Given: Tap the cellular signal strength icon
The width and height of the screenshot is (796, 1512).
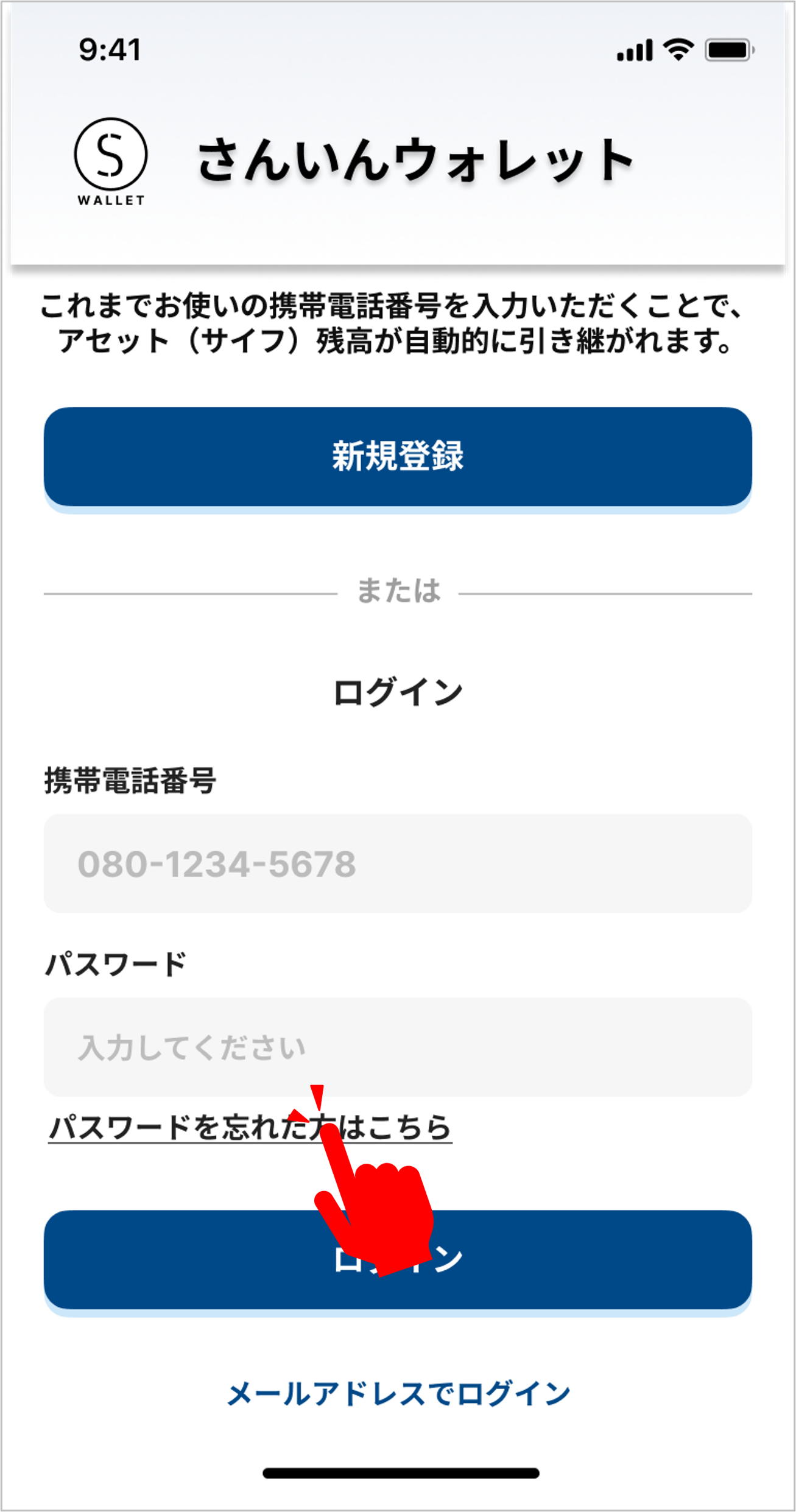Looking at the screenshot, I should (x=636, y=50).
